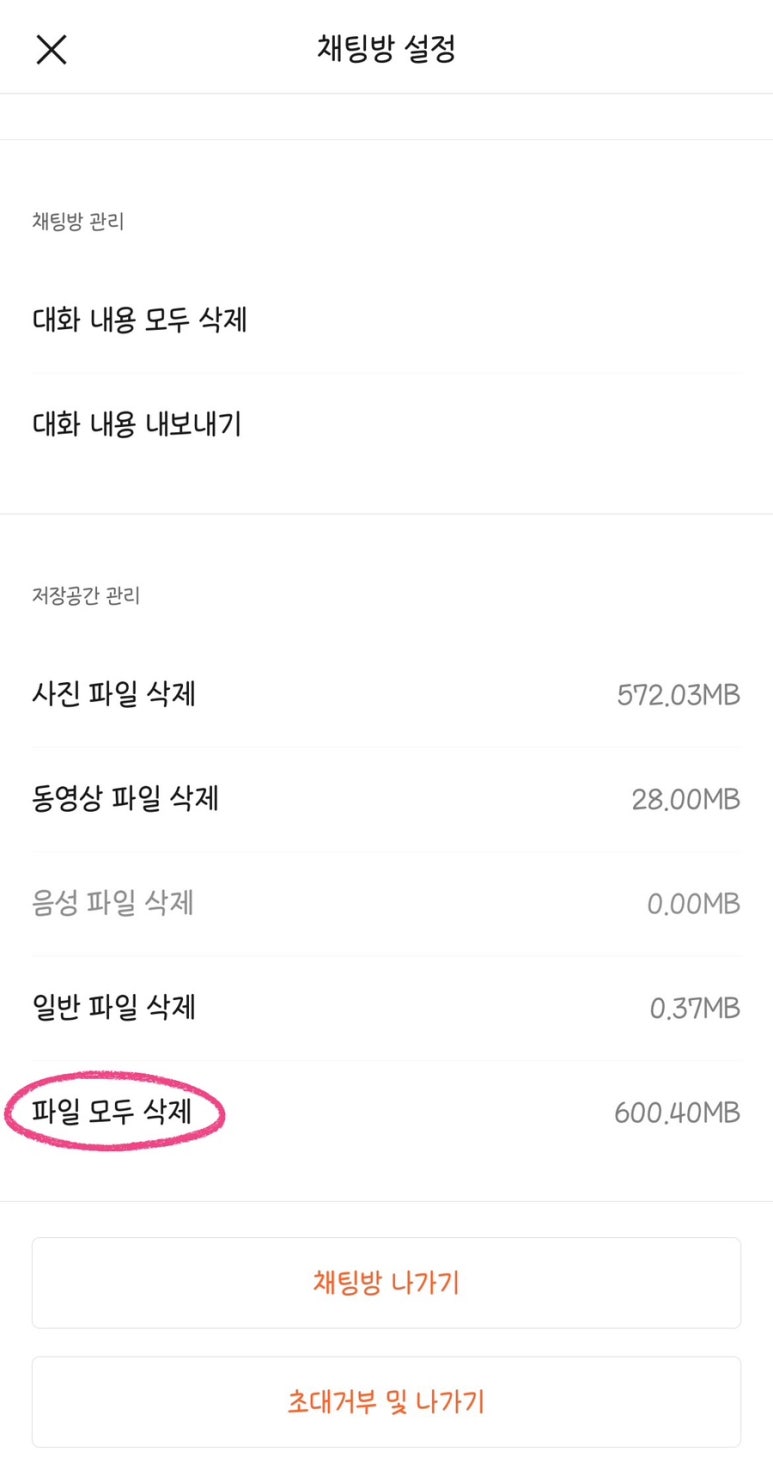Open 대화 내용 내보내기
Image resolution: width=773 pixels, height=1476 pixels.
(386, 425)
